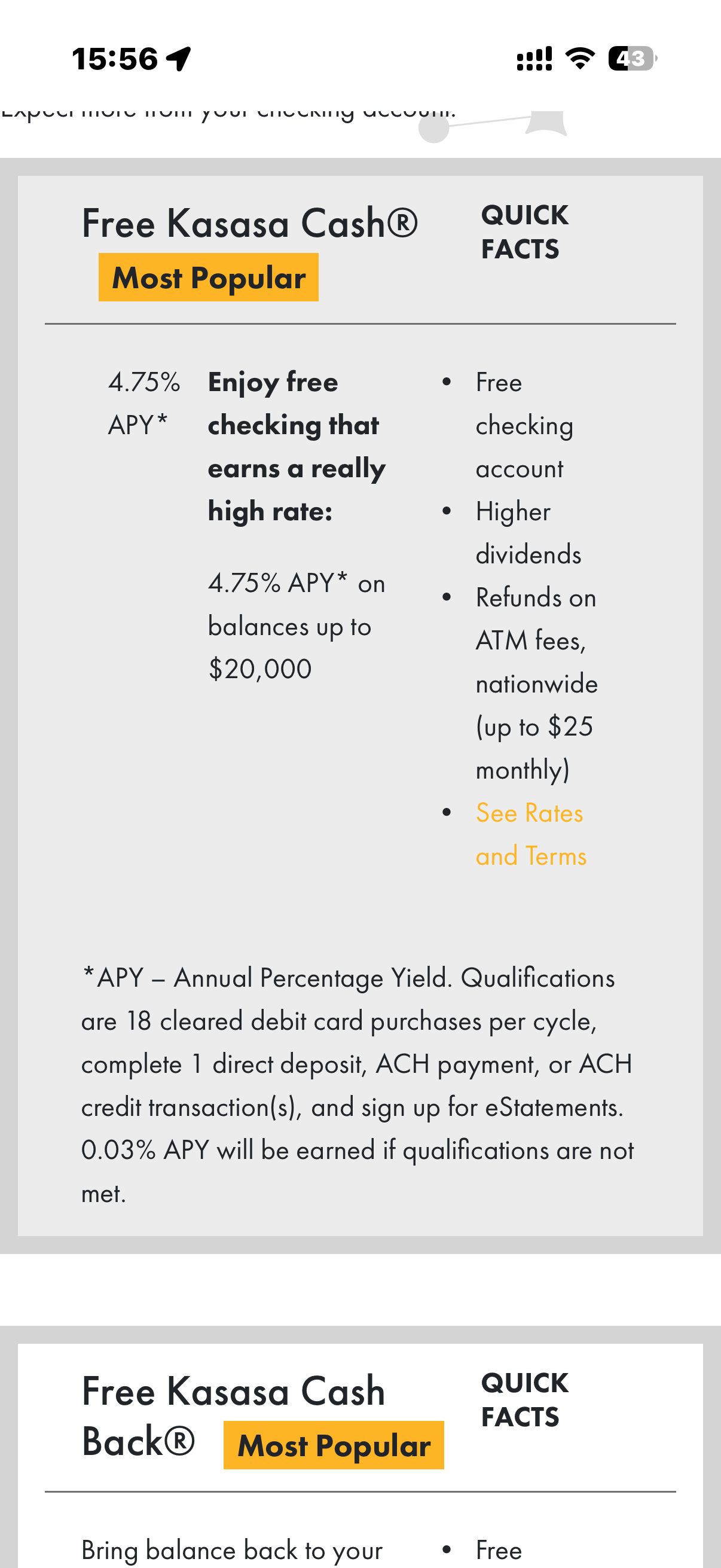
Task: Open the See Rates and Terms link
Action: [530, 834]
